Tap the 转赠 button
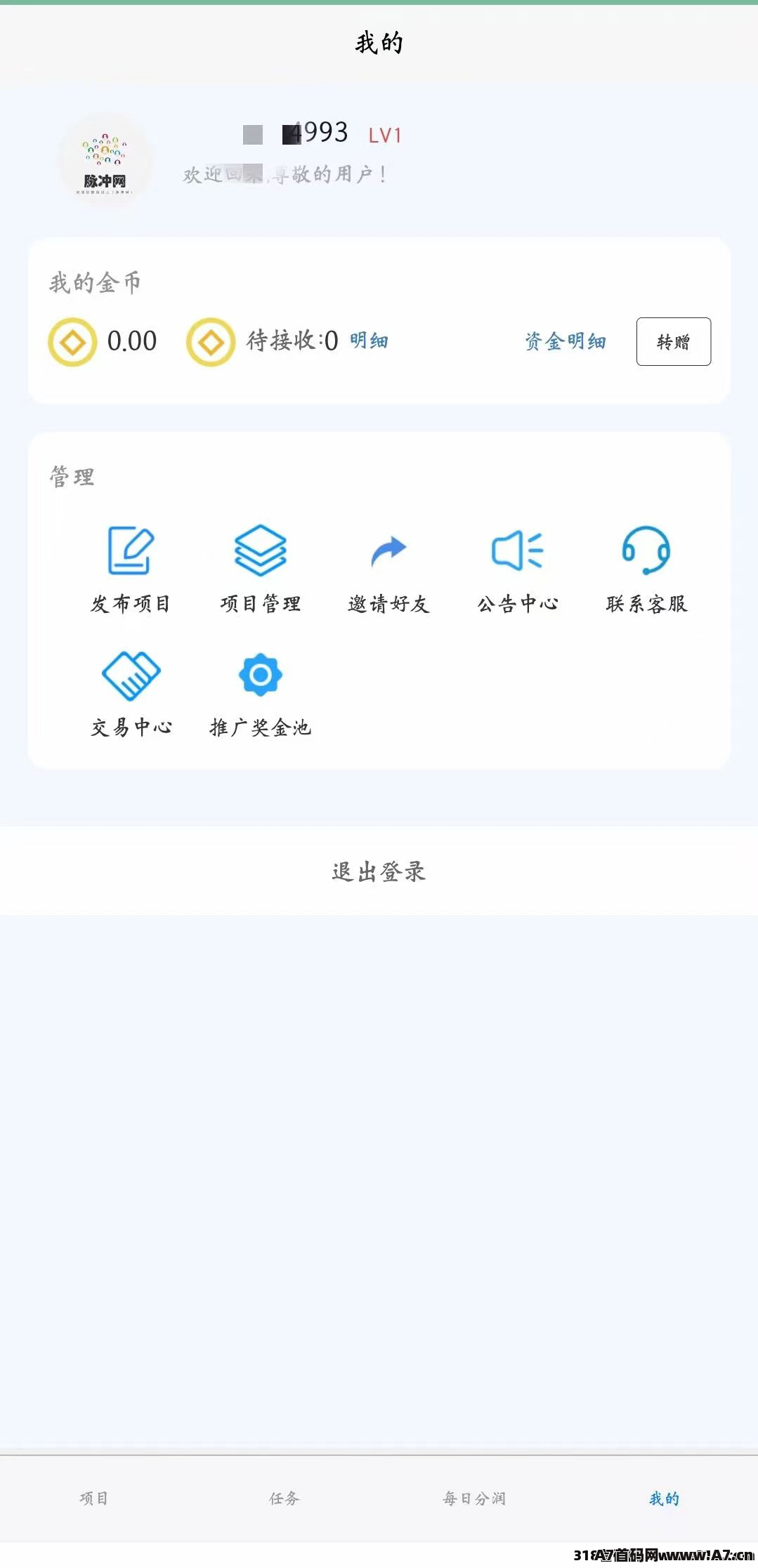Viewport: 758px width, 1568px height. (673, 341)
